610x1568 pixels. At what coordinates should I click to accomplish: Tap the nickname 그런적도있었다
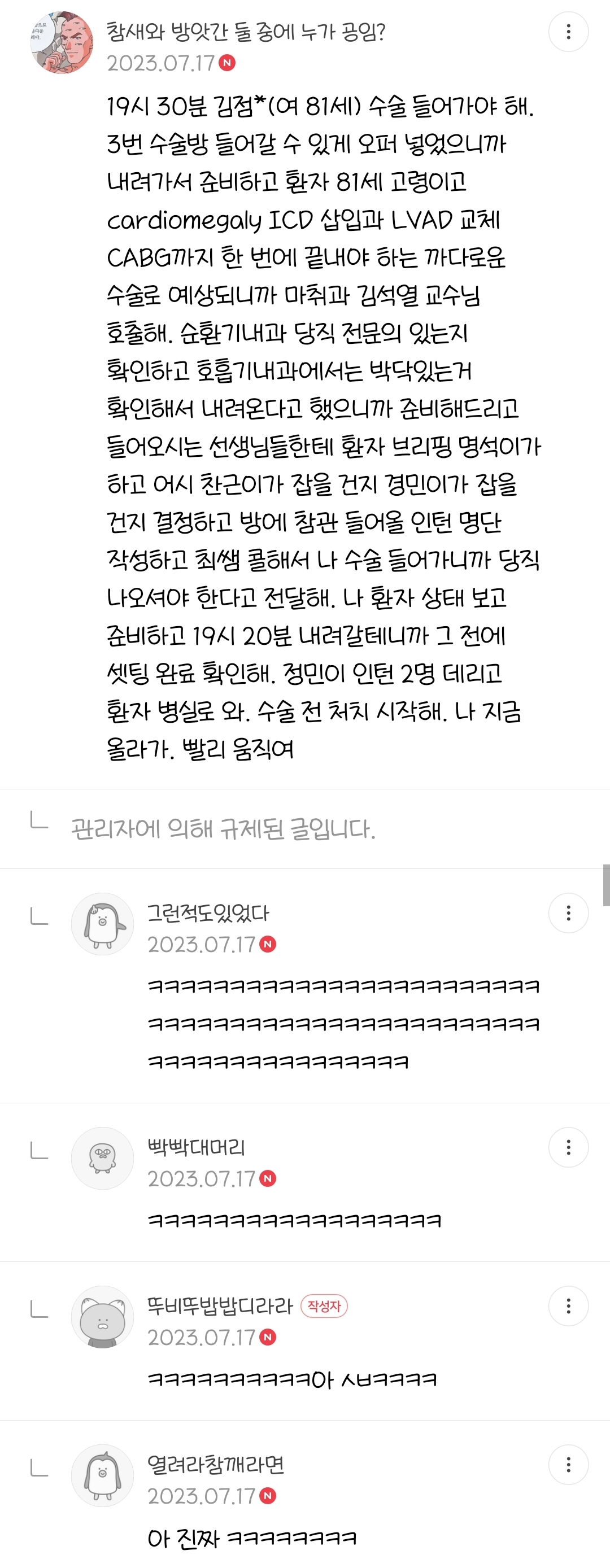(x=208, y=912)
